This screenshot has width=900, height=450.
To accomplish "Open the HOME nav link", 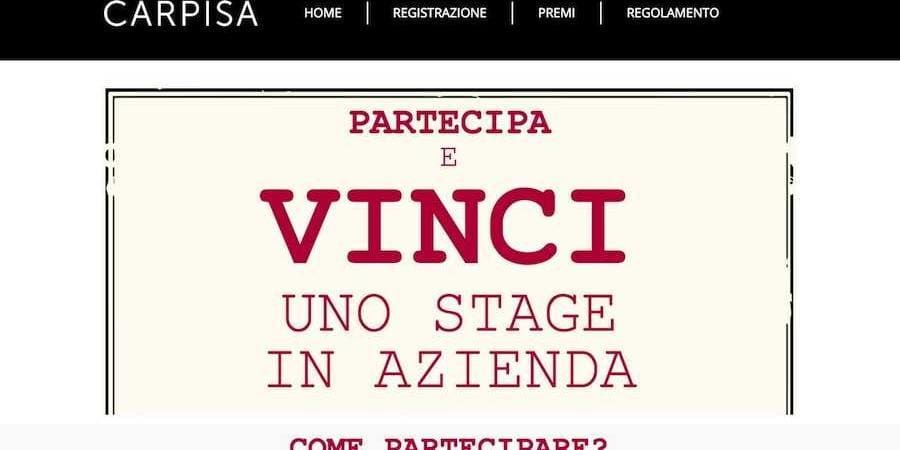I will [323, 14].
